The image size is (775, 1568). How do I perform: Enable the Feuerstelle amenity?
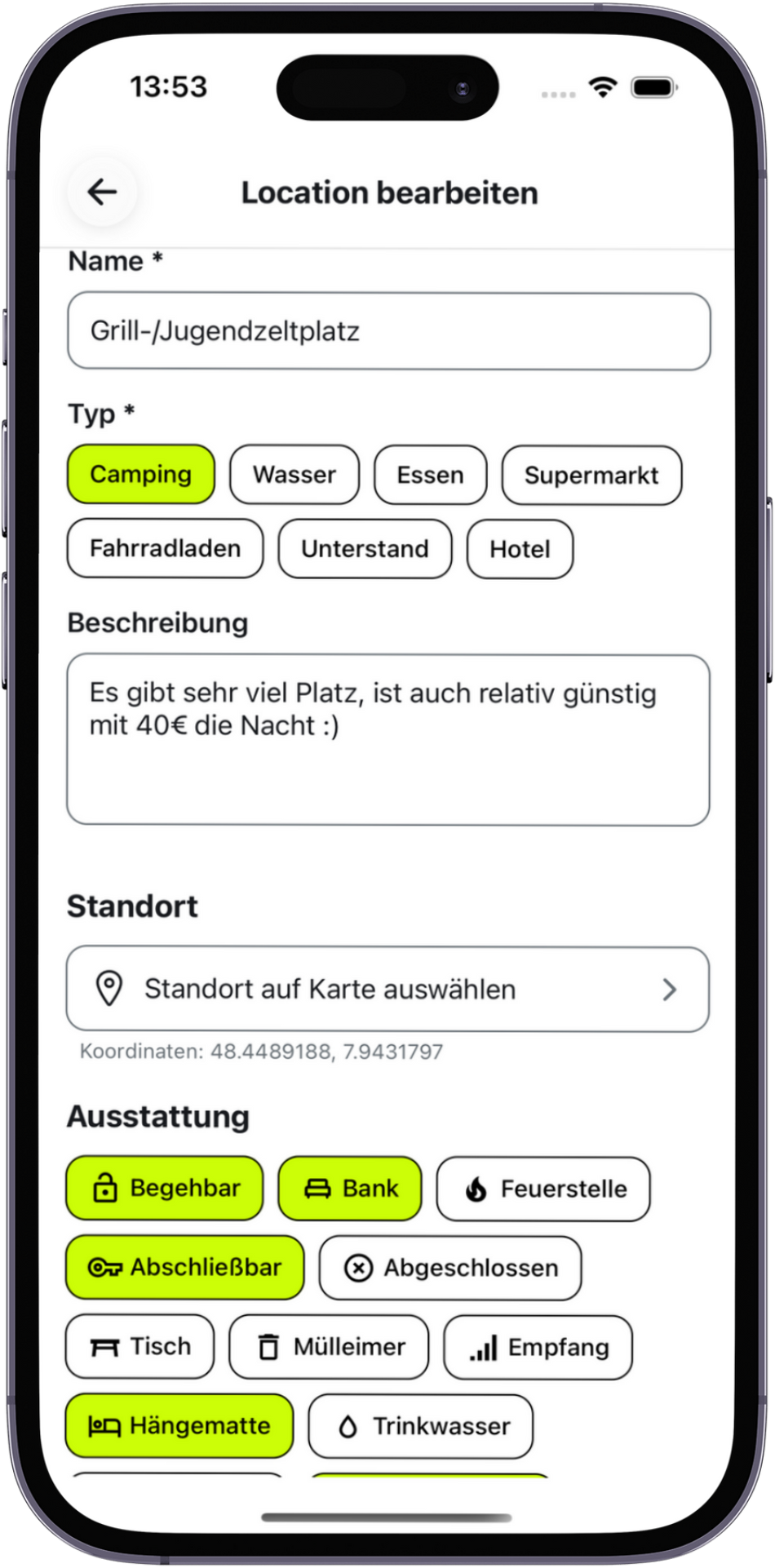click(x=543, y=1189)
